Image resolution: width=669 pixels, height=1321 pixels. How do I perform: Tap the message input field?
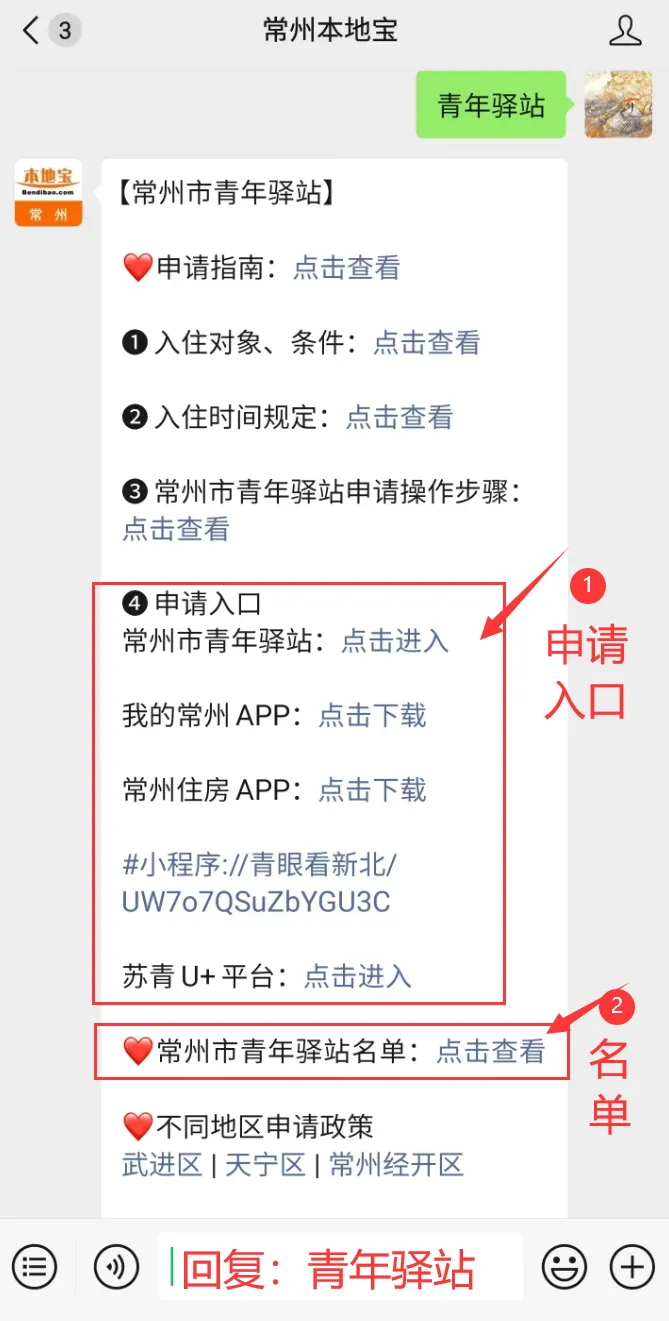[x=340, y=1268]
